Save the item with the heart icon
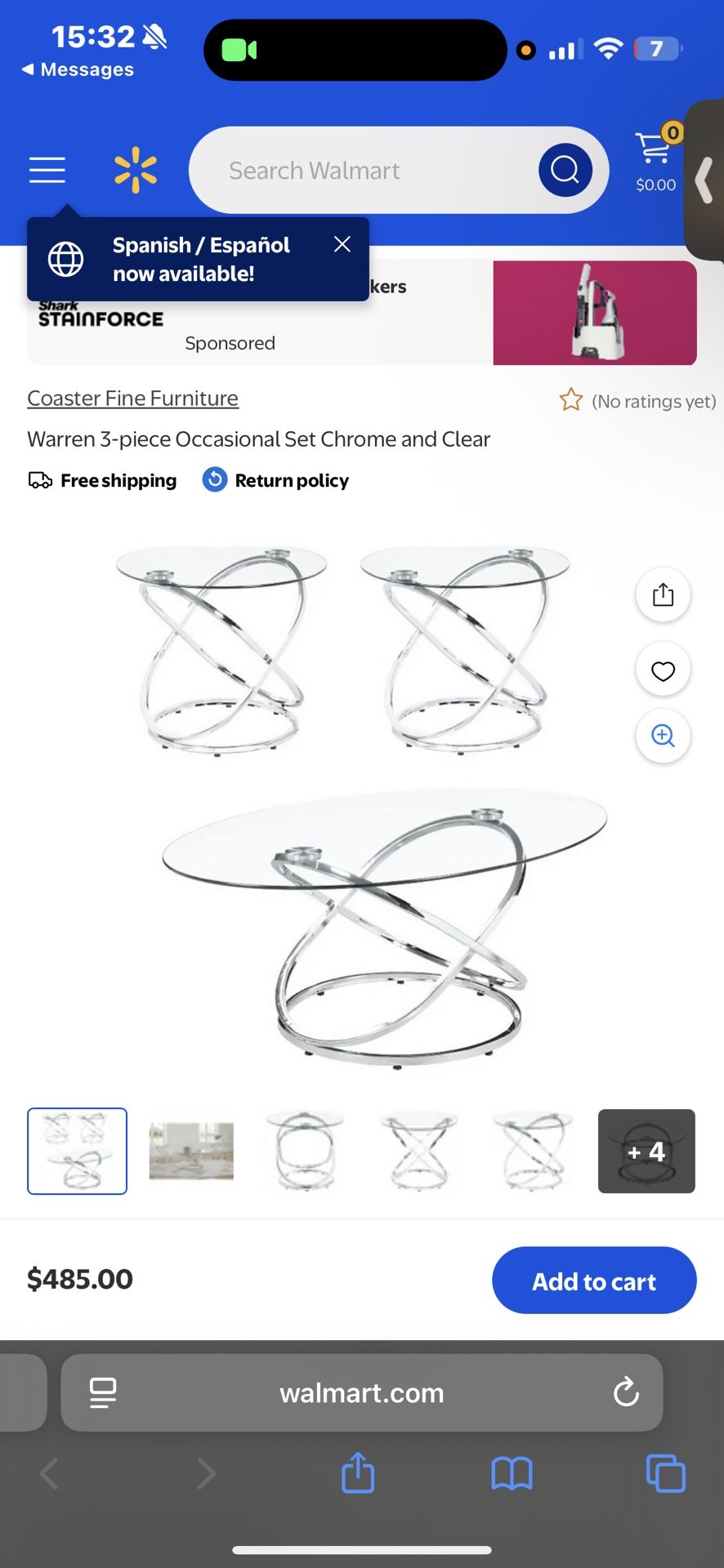 663,670
